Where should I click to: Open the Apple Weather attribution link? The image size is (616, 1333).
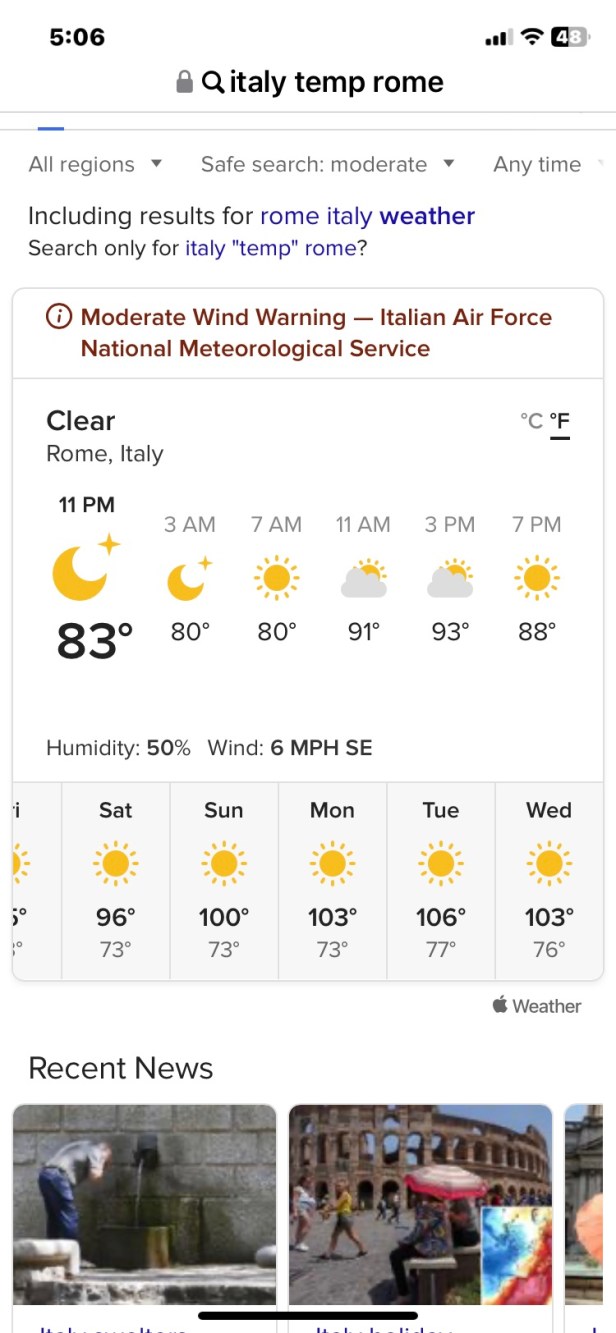click(x=537, y=1006)
